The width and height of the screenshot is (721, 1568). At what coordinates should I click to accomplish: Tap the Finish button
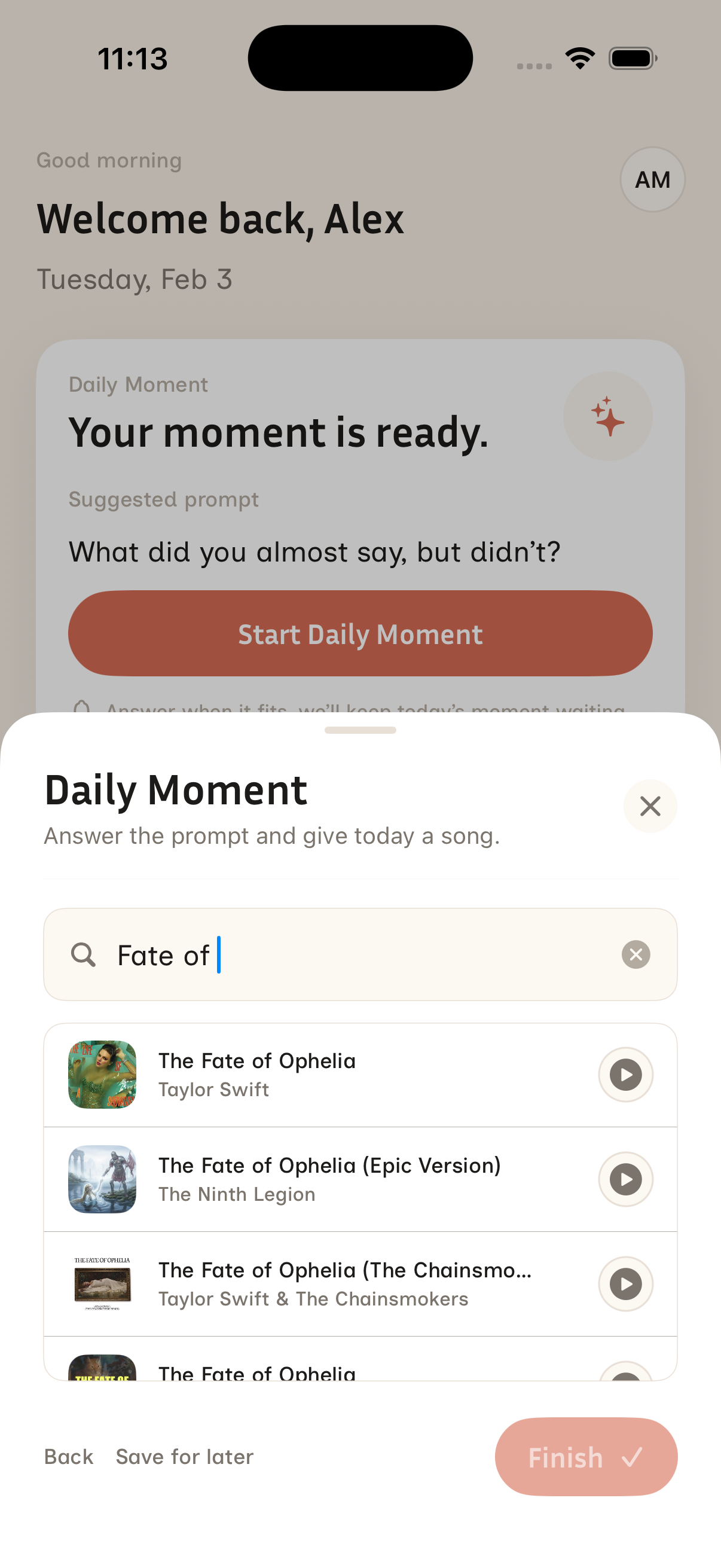(x=585, y=1457)
